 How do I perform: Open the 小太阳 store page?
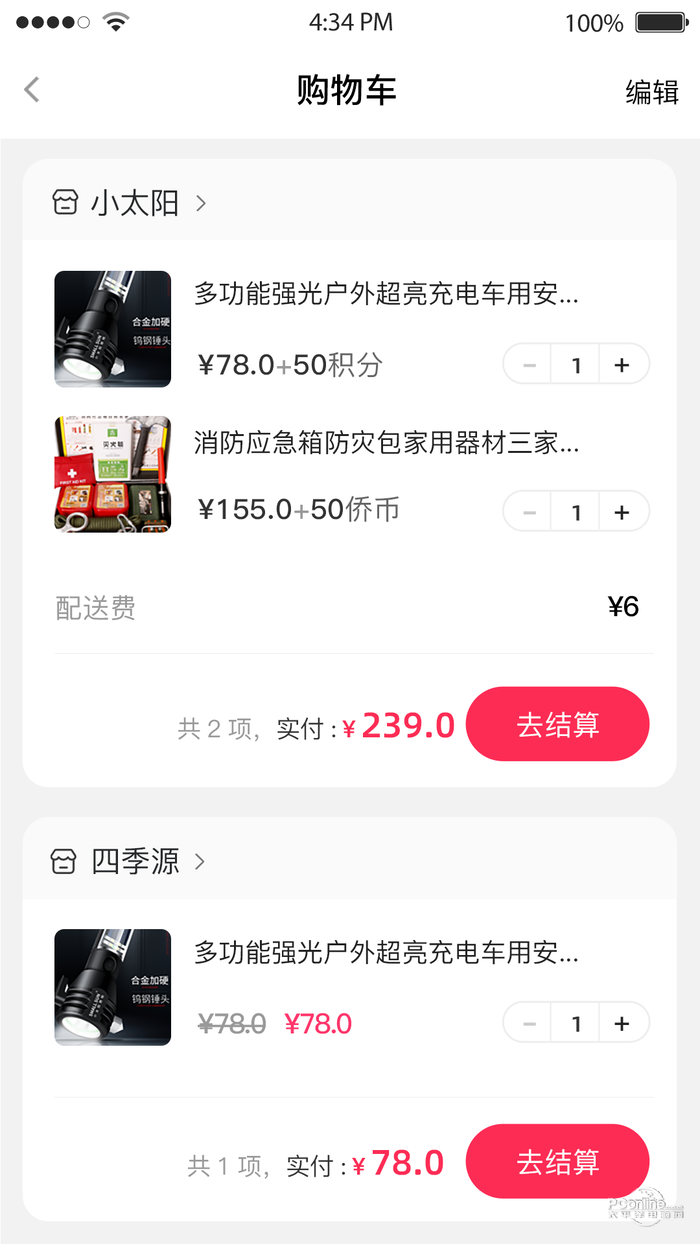tap(134, 204)
